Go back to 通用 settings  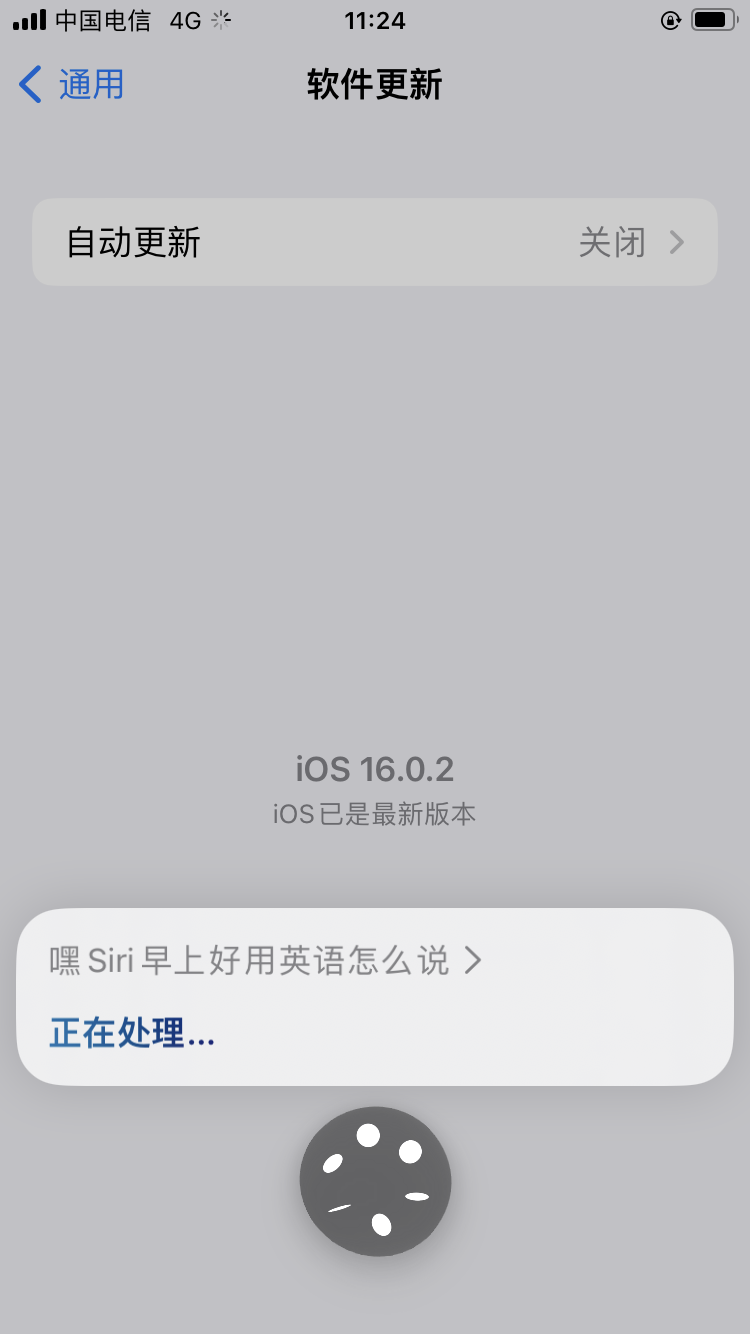tap(72, 85)
